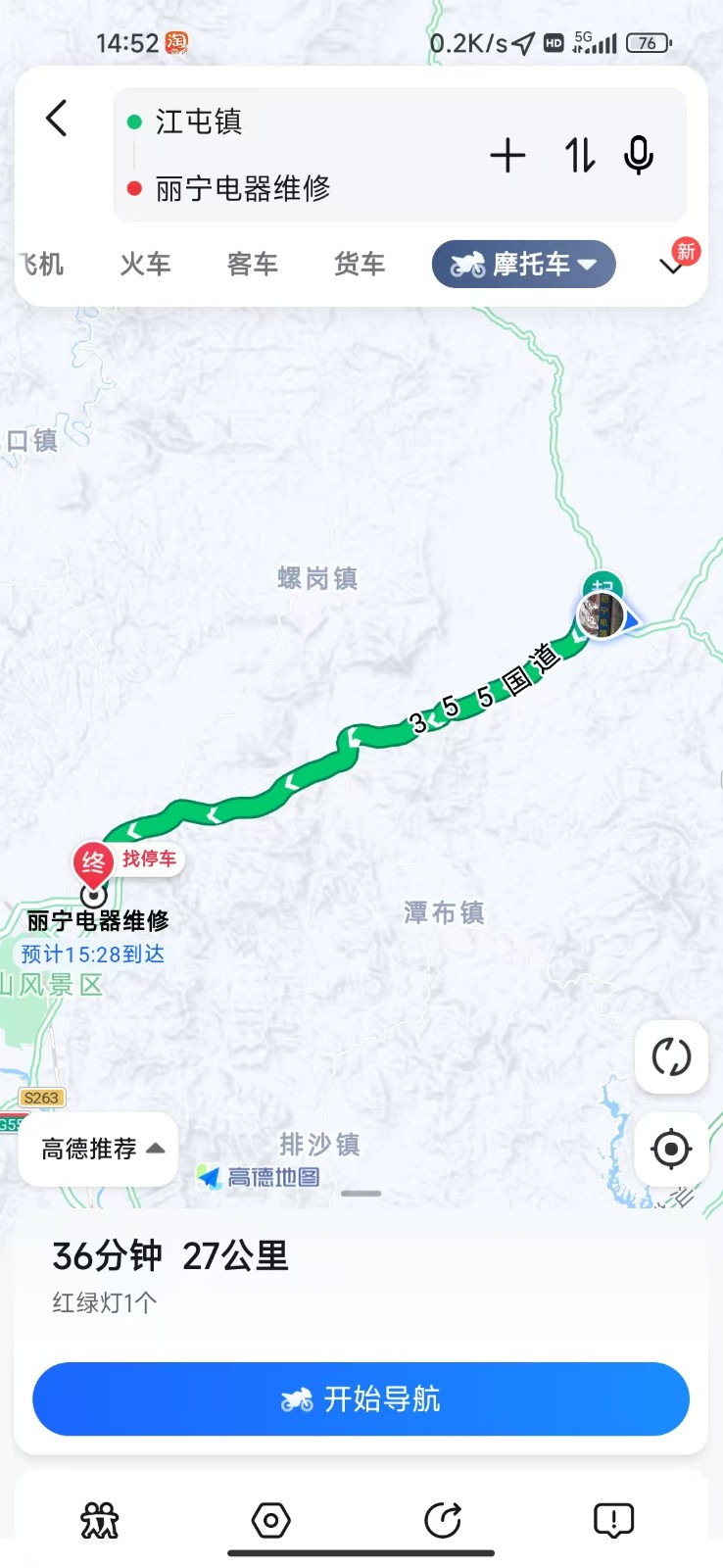This screenshot has width=723, height=1568.
Task: Activate voice input microphone
Action: click(x=639, y=156)
